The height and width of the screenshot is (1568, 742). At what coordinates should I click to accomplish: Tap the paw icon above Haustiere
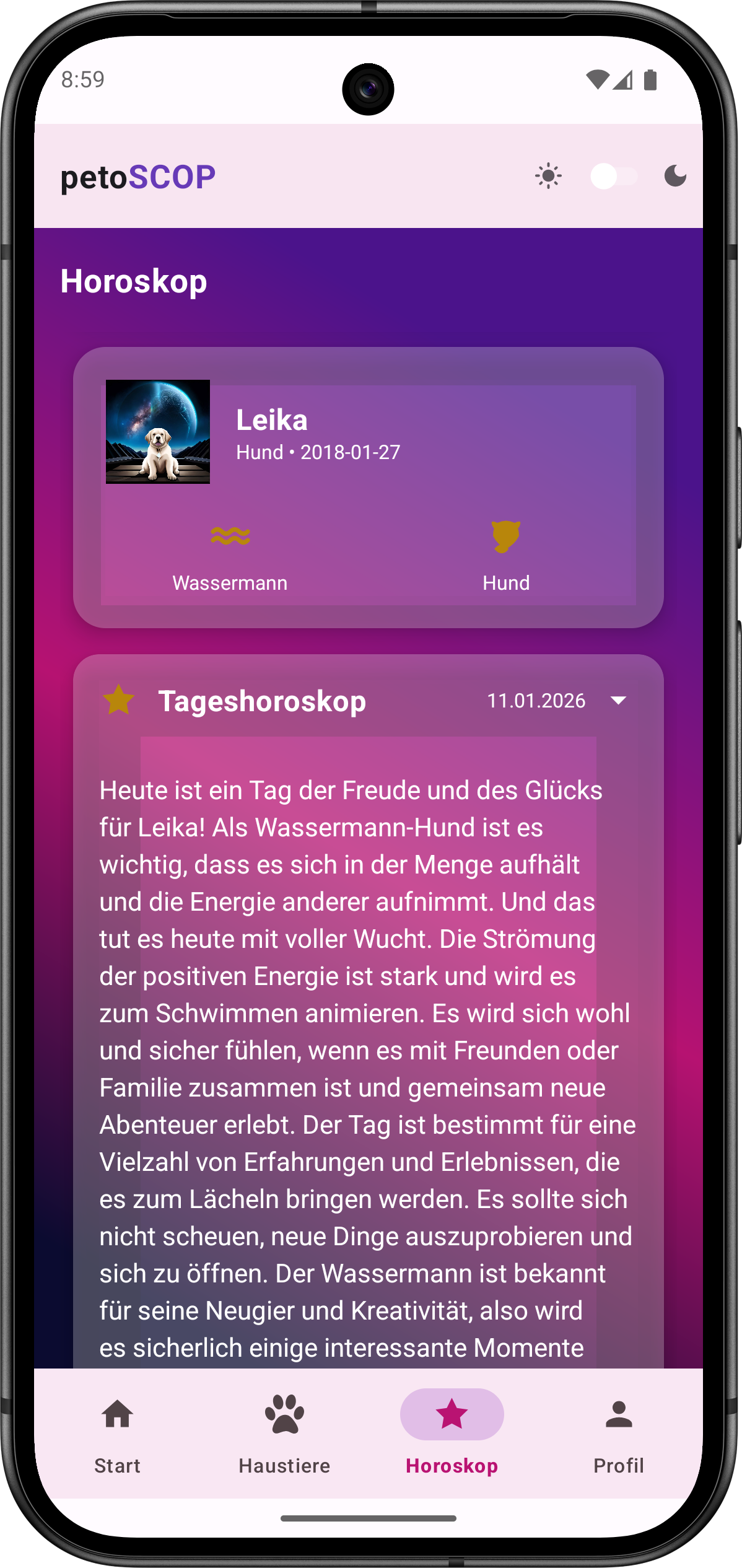coord(284,1414)
